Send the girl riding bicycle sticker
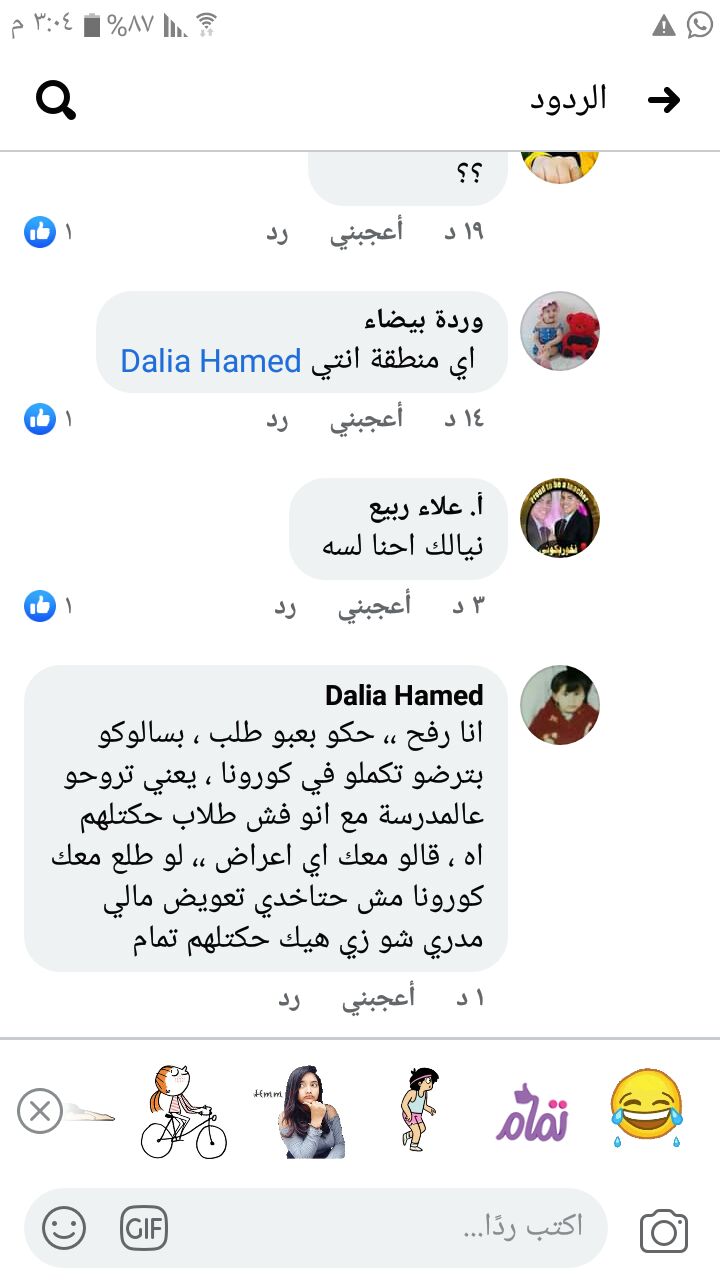This screenshot has width=720, height=1280. [183, 1111]
